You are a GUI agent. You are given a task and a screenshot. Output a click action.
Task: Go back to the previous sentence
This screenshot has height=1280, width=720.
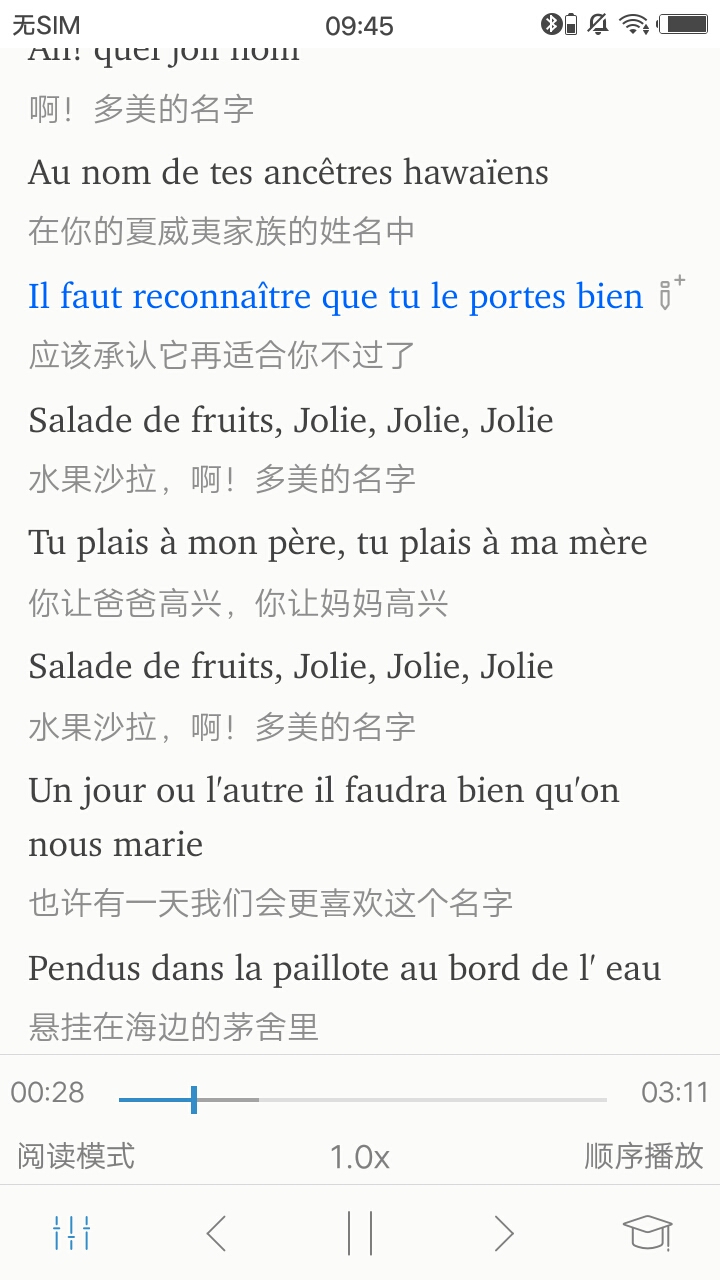pos(216,1234)
